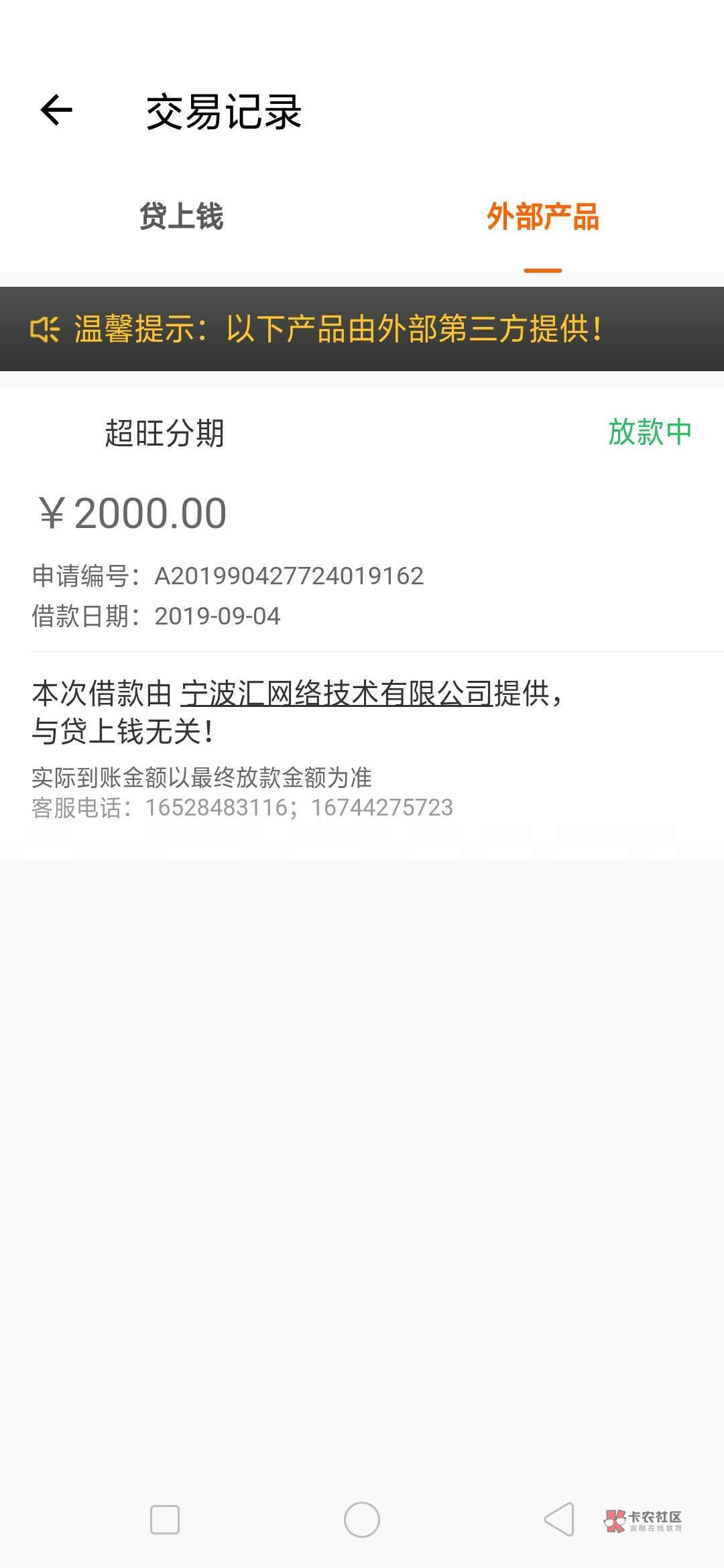This screenshot has height=1568, width=724.
Task: Open recent apps with square button
Action: (x=165, y=1519)
